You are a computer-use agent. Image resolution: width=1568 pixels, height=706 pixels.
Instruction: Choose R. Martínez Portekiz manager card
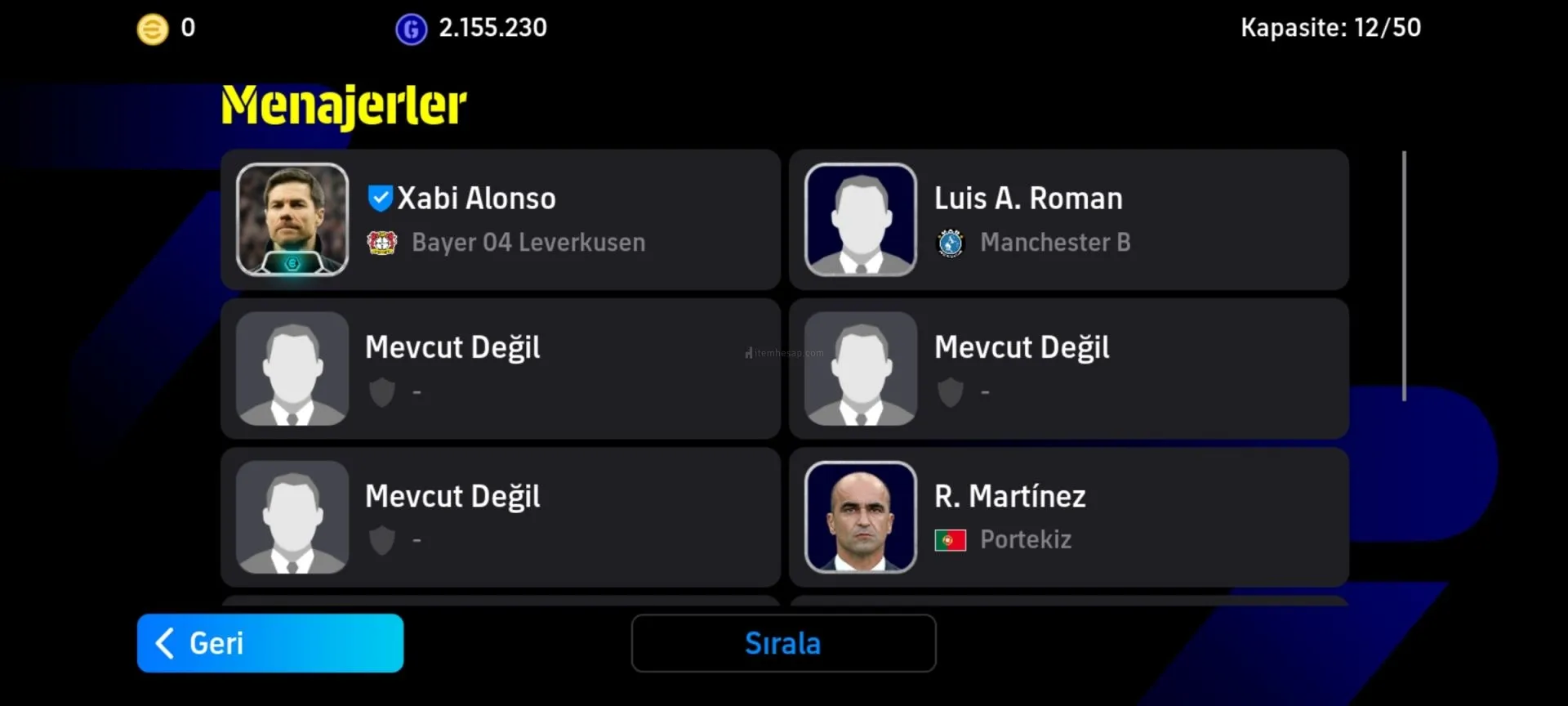coord(1068,516)
